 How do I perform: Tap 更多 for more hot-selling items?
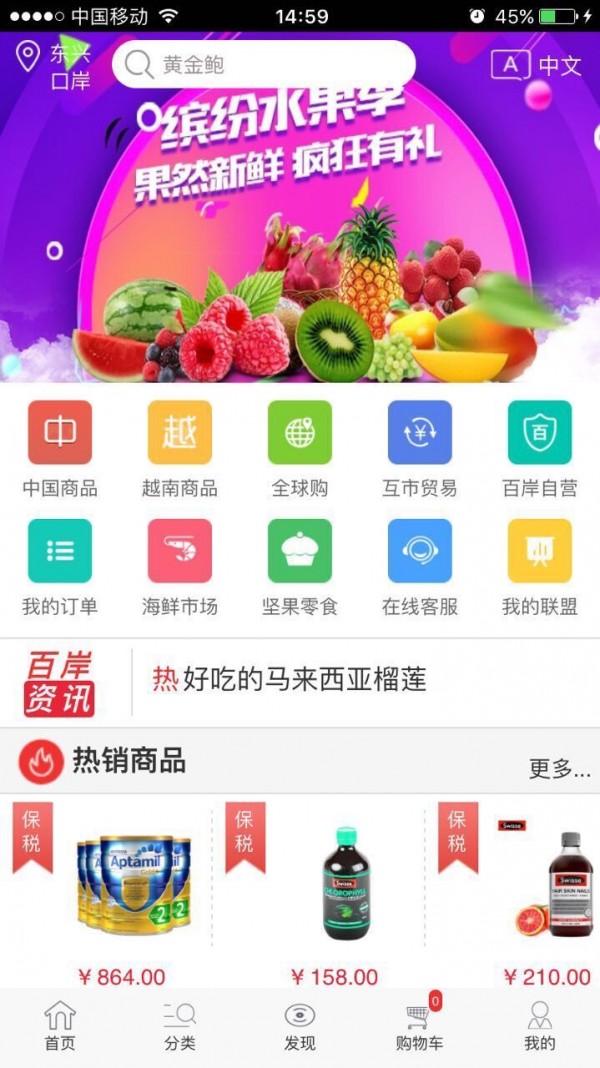pos(559,767)
